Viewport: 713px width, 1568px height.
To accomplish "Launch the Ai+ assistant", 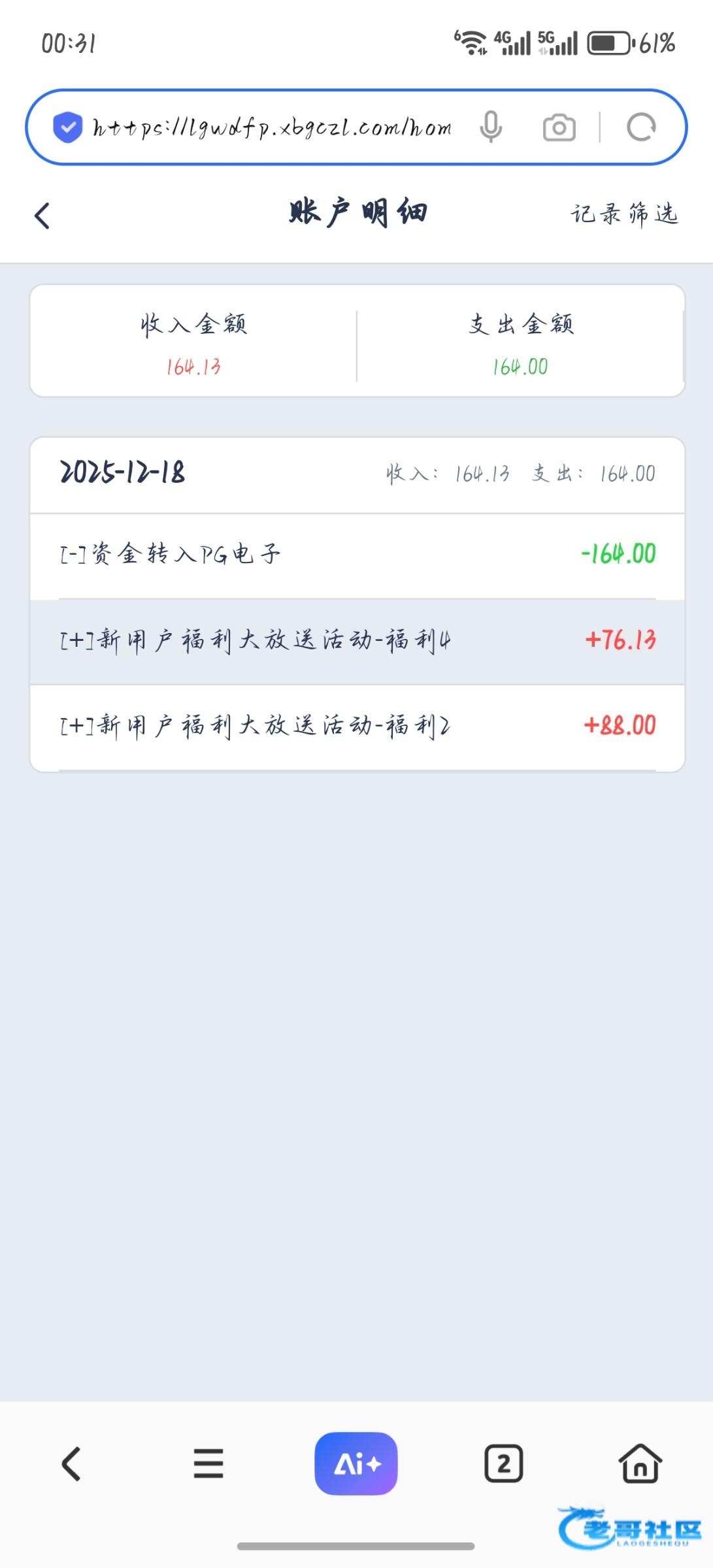I will 356,1463.
